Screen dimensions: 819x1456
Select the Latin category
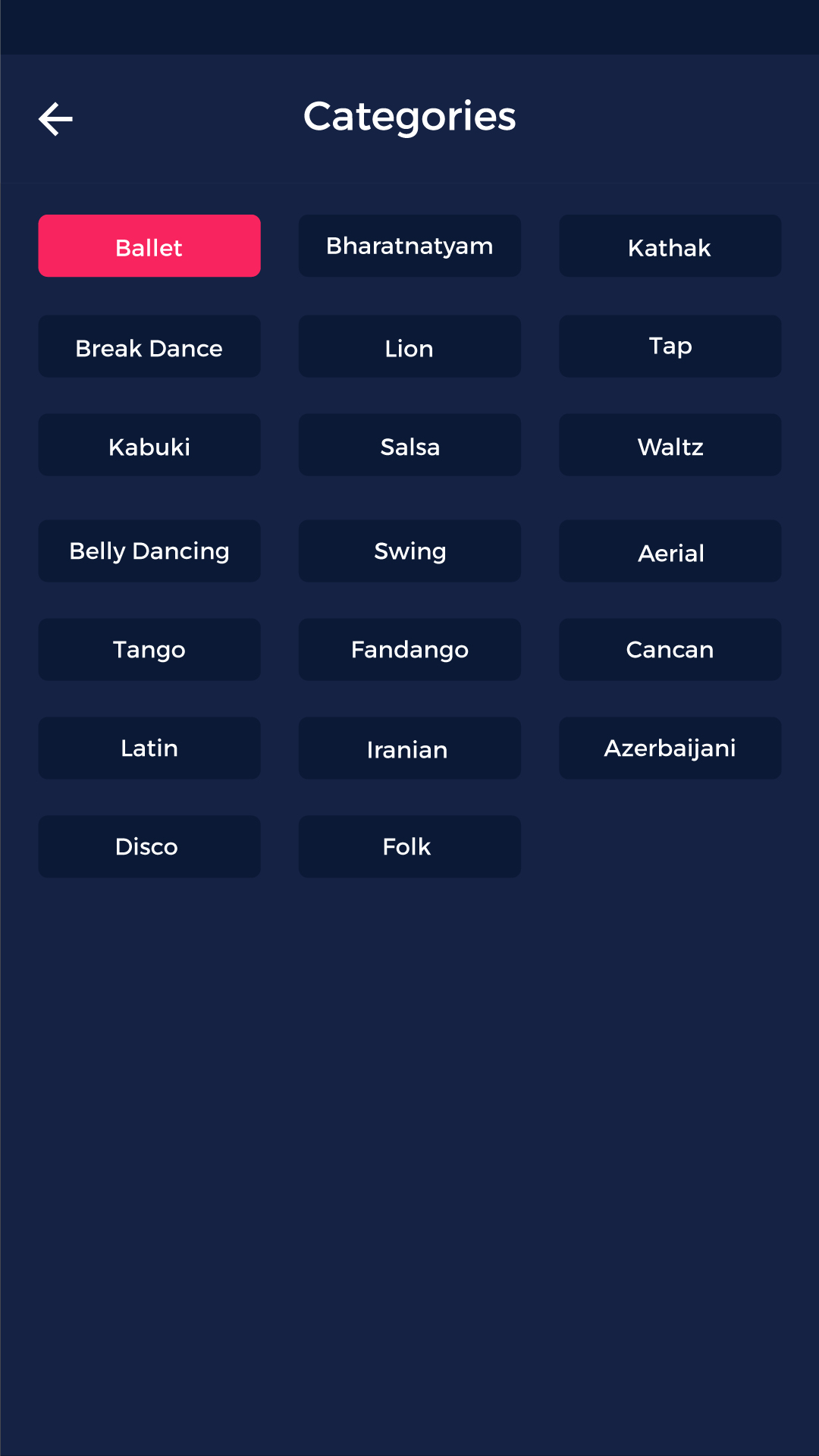click(x=149, y=748)
